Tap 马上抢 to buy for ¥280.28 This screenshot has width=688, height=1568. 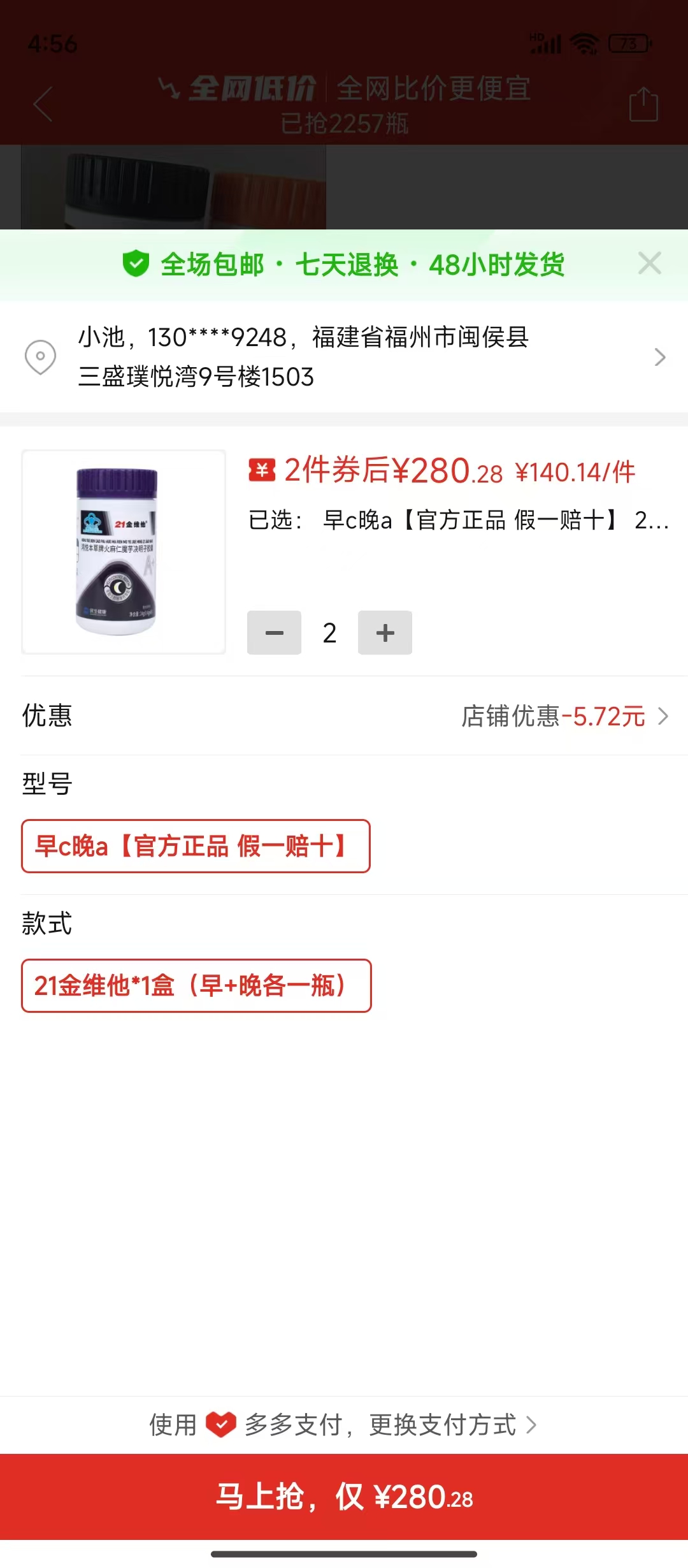tap(344, 1497)
